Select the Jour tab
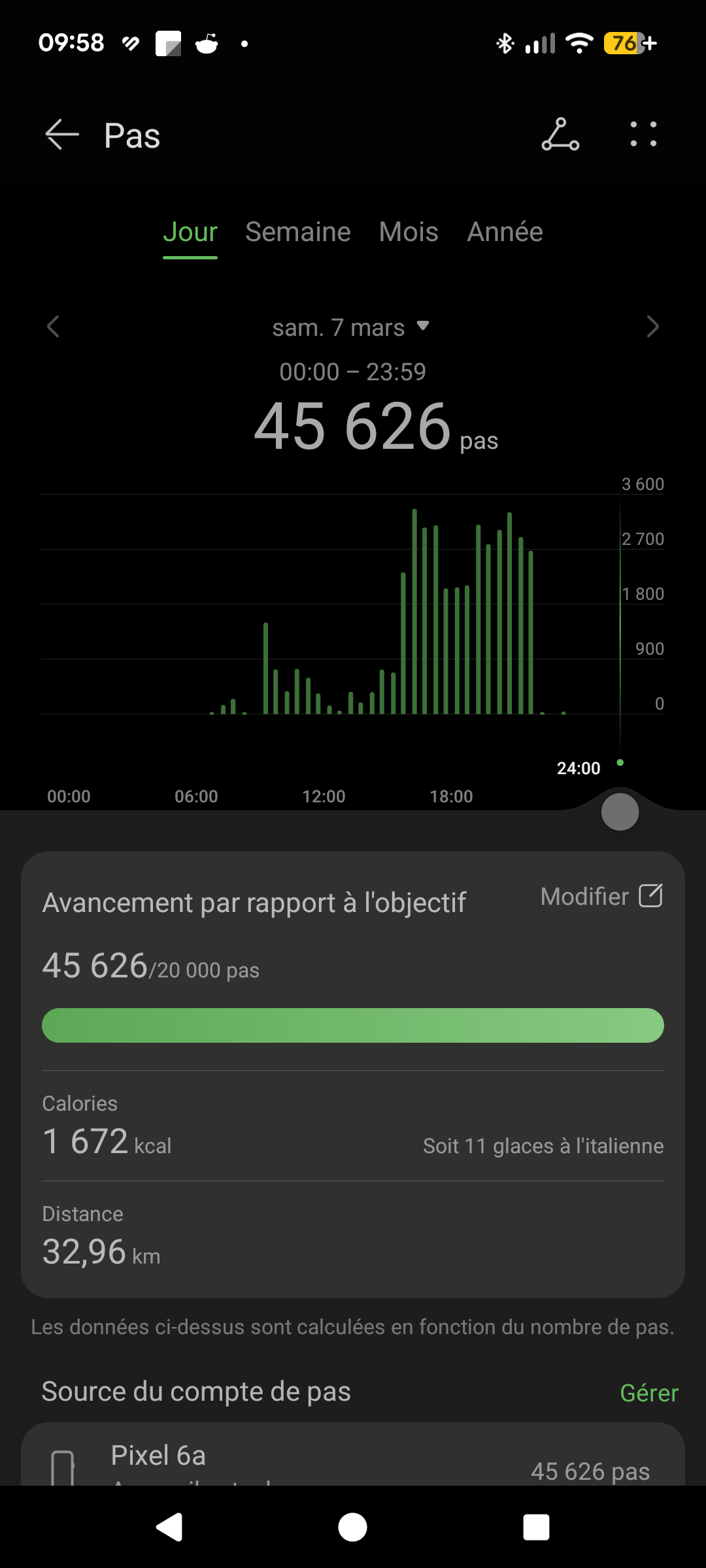 [x=190, y=232]
